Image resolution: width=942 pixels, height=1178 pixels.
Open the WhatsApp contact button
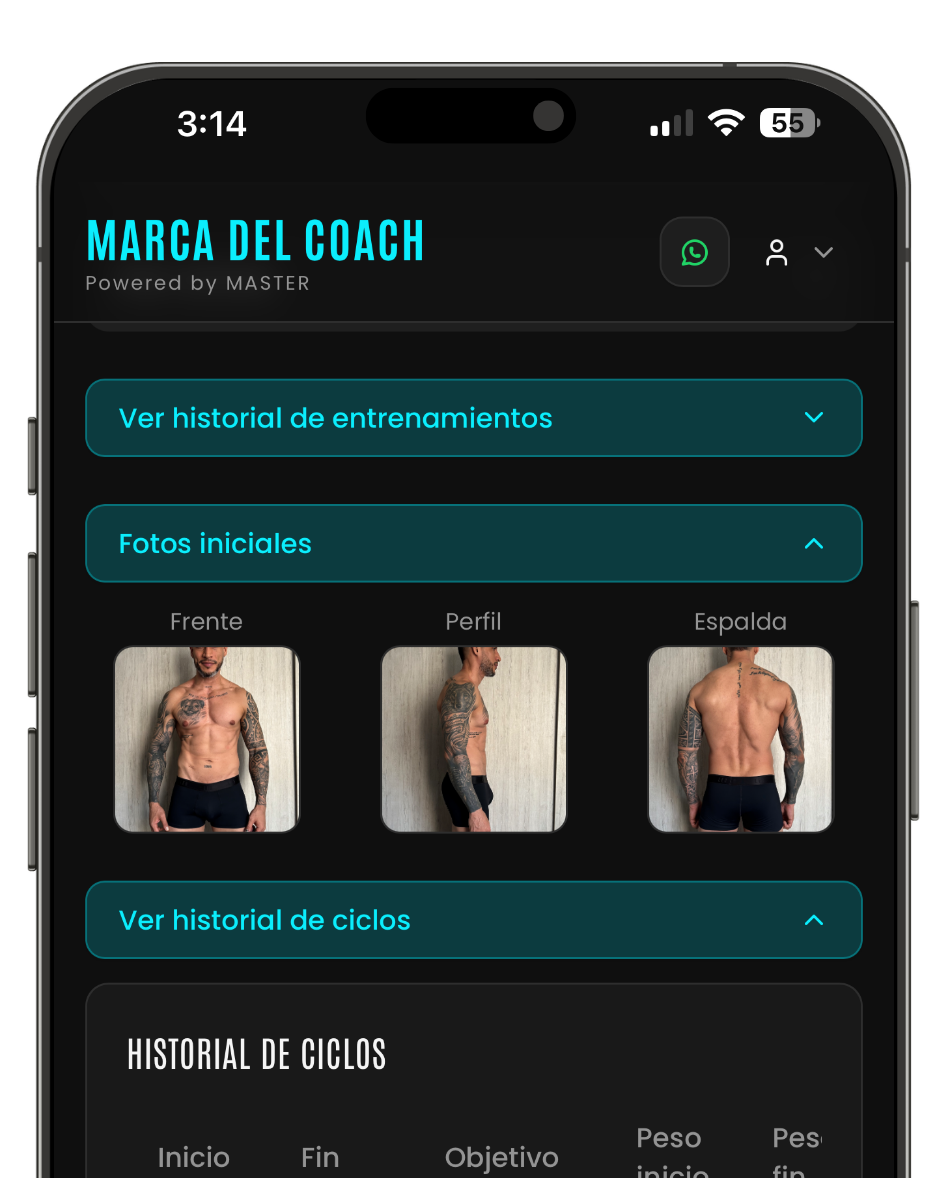[x=694, y=252]
